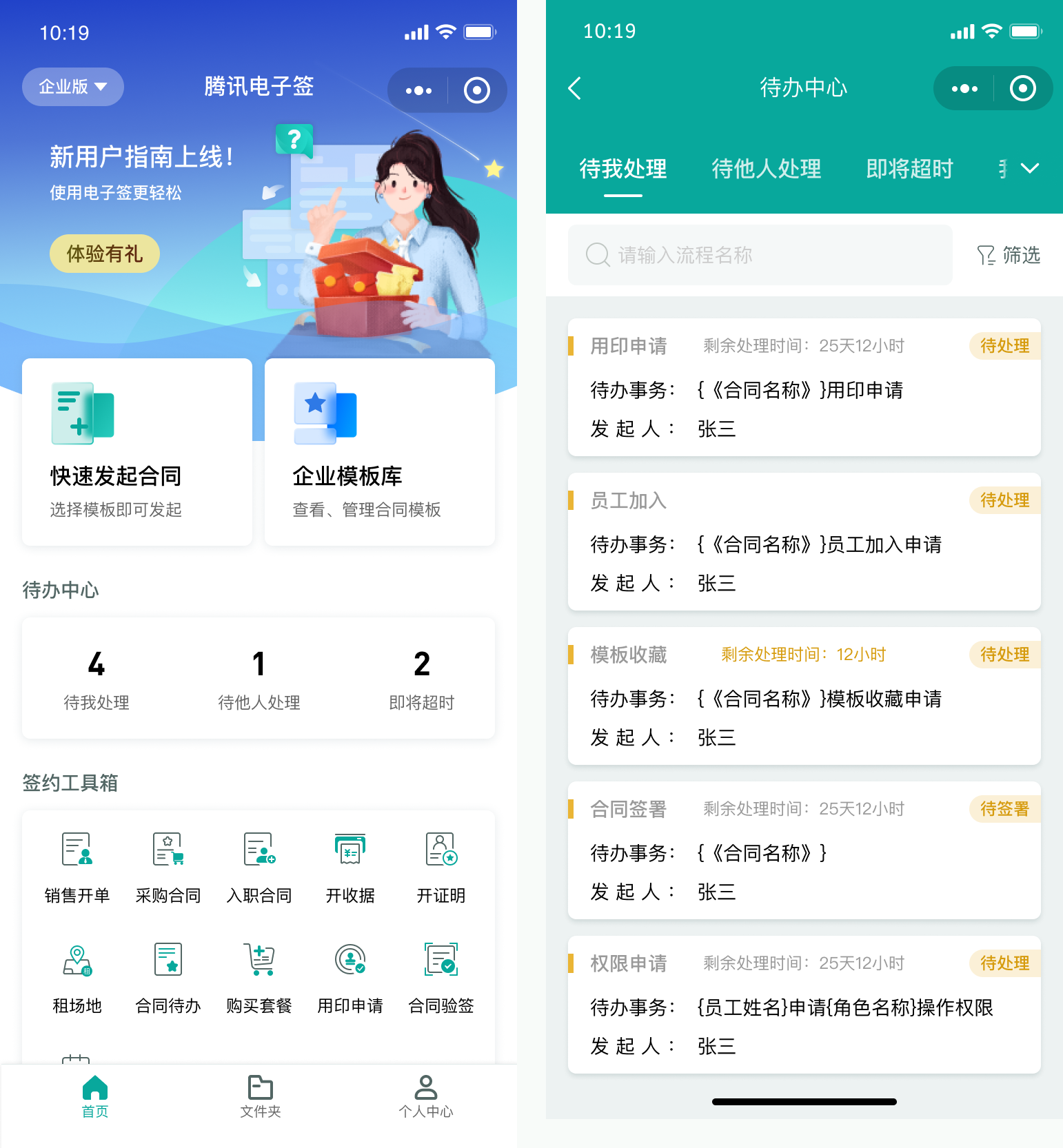Open the 合同验签 tool
Viewport: 1063px width, 1148px height.
[441, 976]
